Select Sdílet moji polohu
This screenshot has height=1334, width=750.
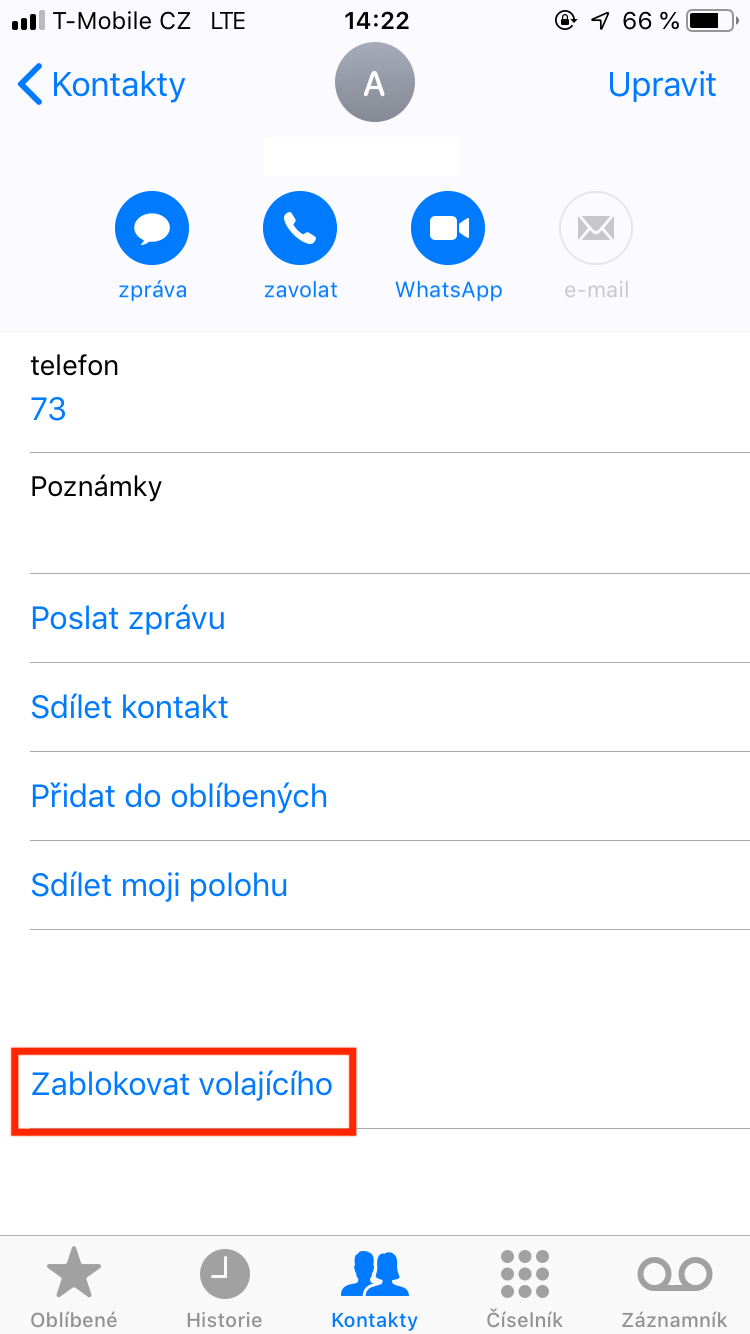159,885
